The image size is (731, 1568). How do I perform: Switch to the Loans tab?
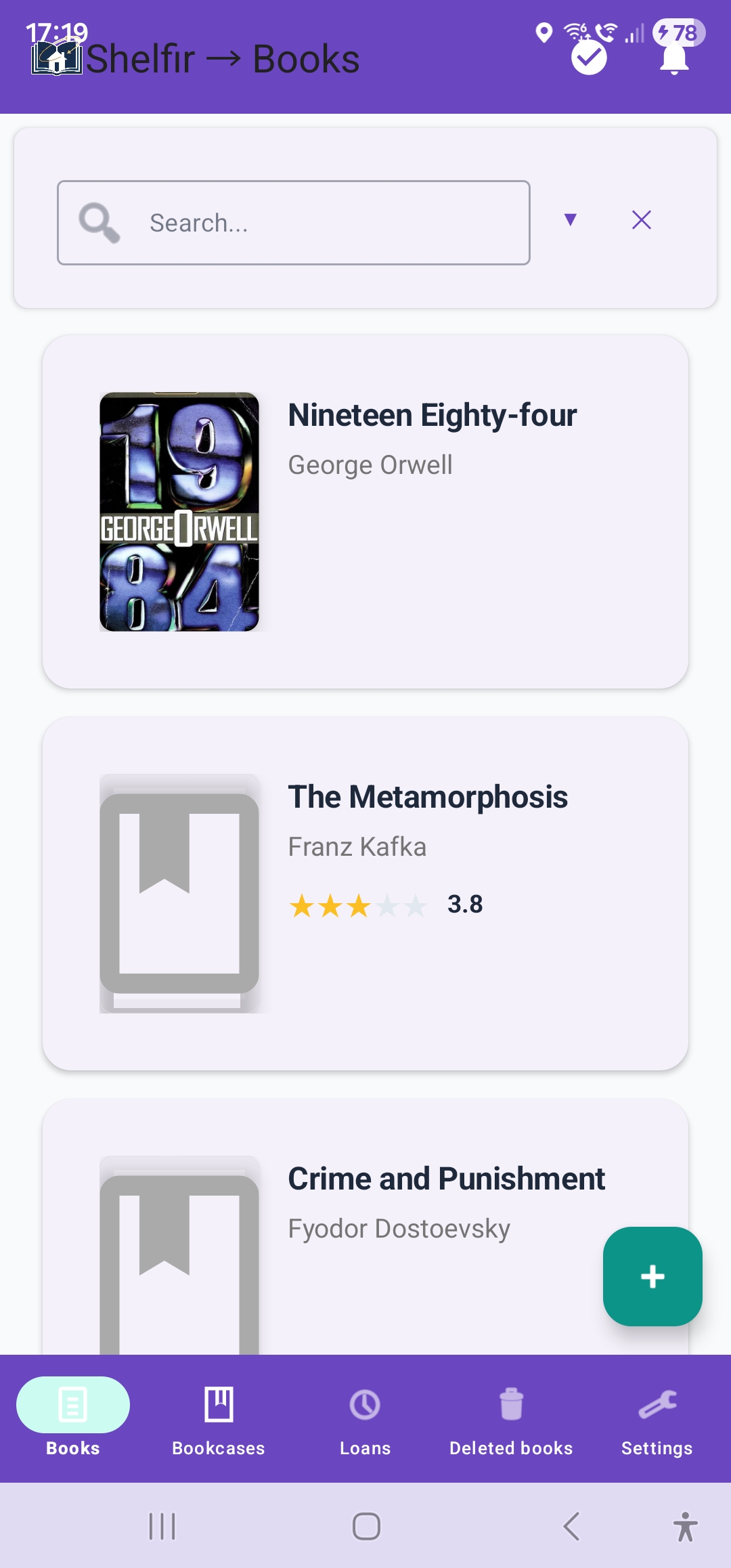point(365,1419)
